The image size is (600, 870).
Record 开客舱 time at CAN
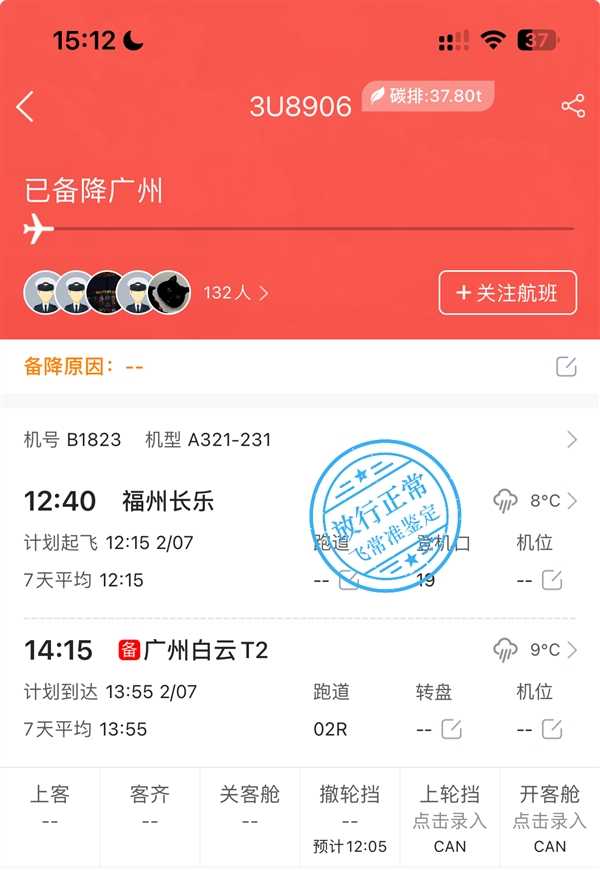pyautogui.click(x=550, y=820)
